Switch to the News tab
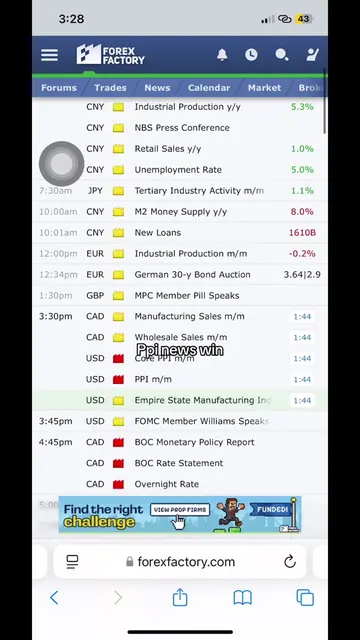The width and height of the screenshot is (360, 640). pos(157,88)
